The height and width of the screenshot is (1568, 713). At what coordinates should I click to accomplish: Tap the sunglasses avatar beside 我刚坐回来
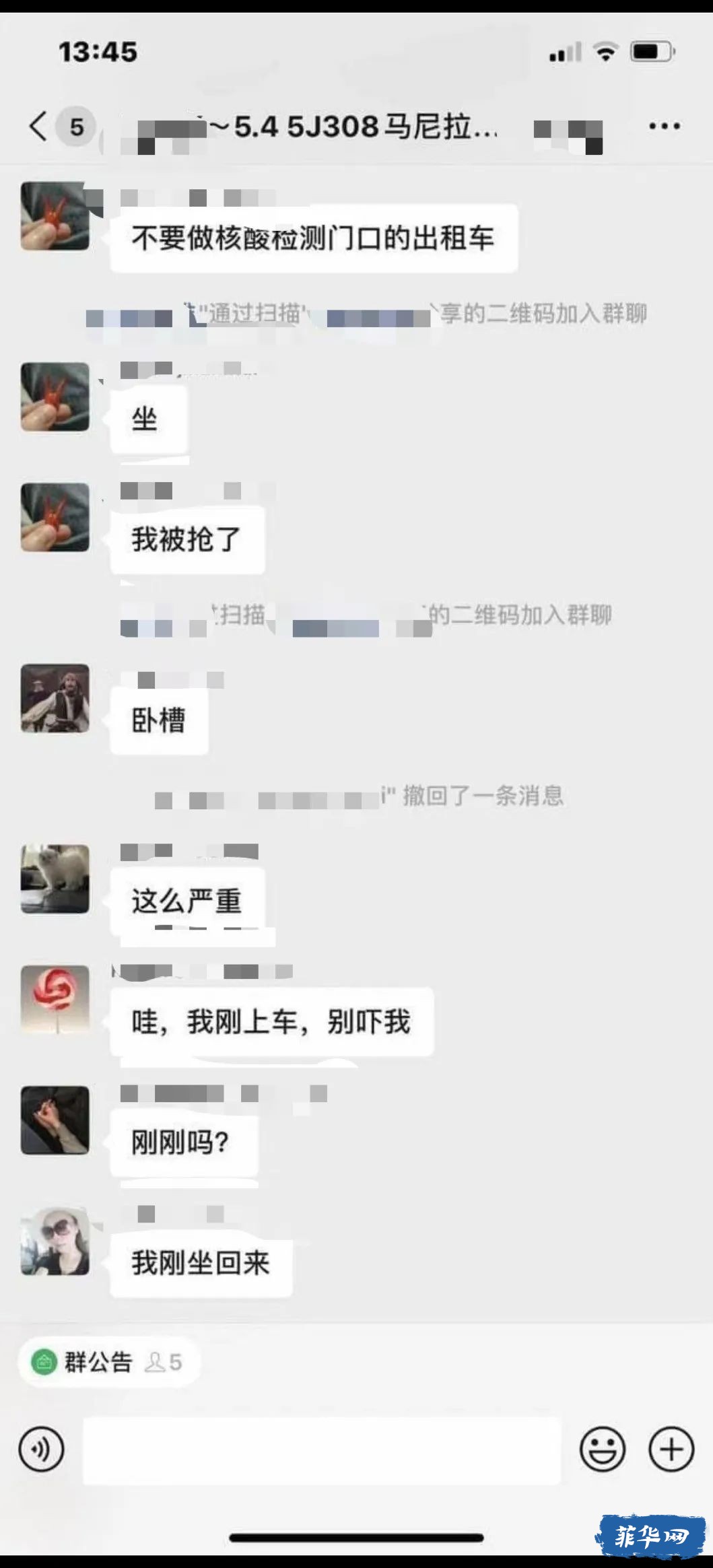point(55,1240)
